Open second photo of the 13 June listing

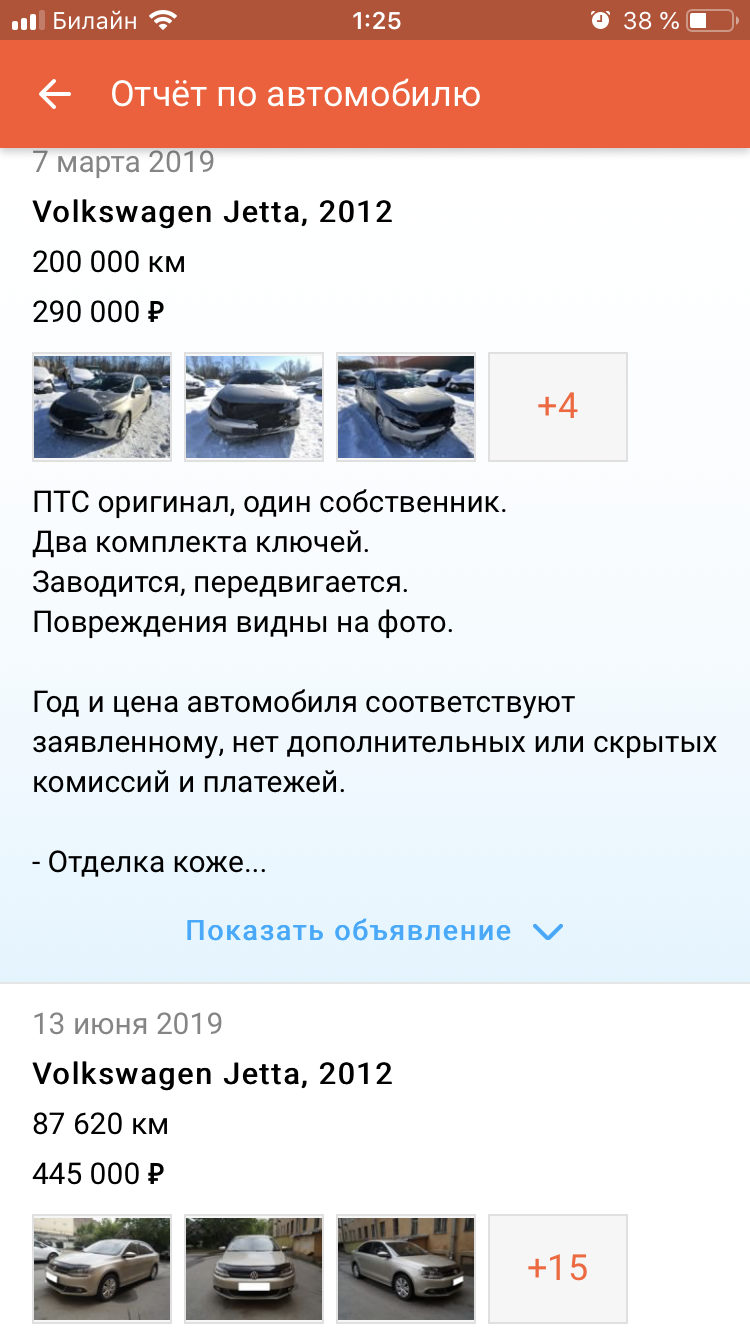(254, 1269)
